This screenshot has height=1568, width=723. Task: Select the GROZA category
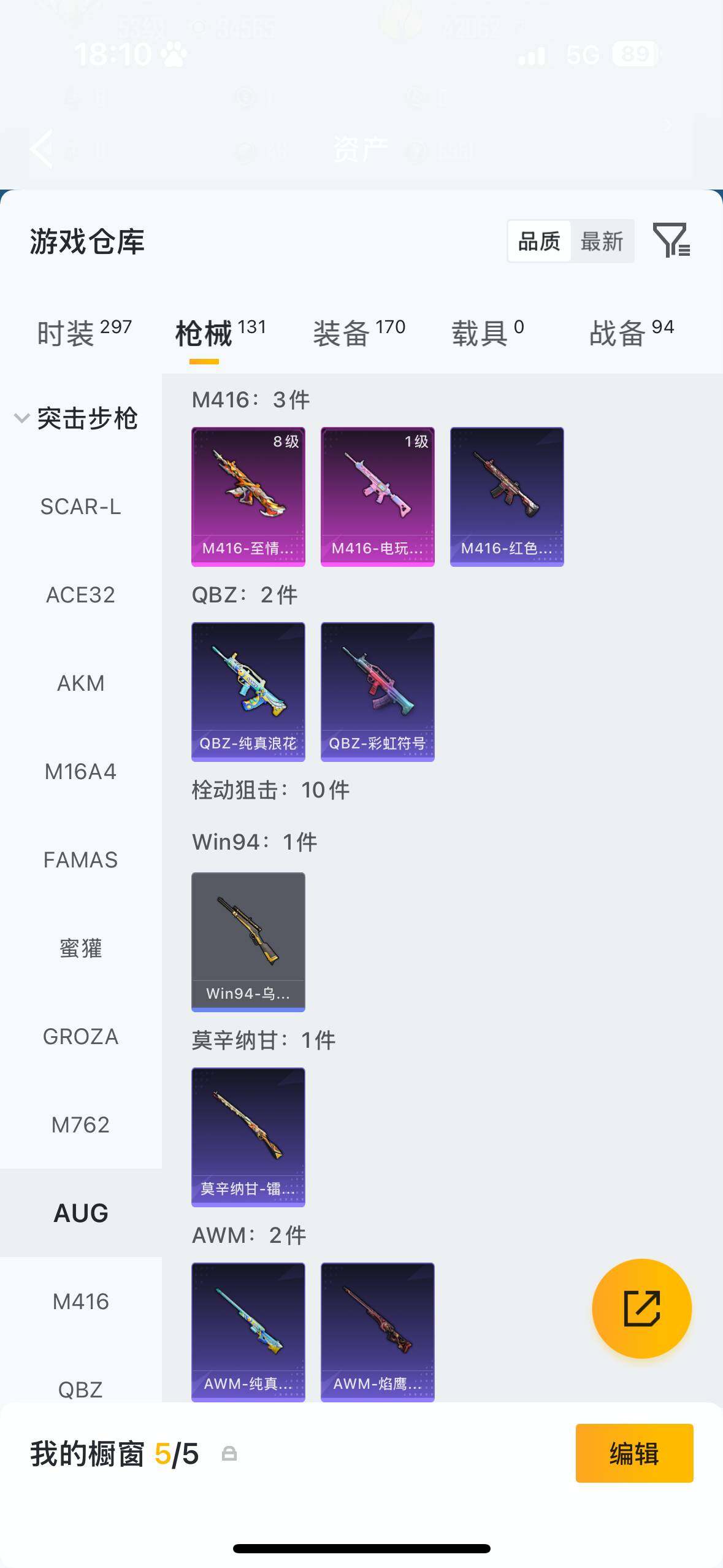(82, 1037)
